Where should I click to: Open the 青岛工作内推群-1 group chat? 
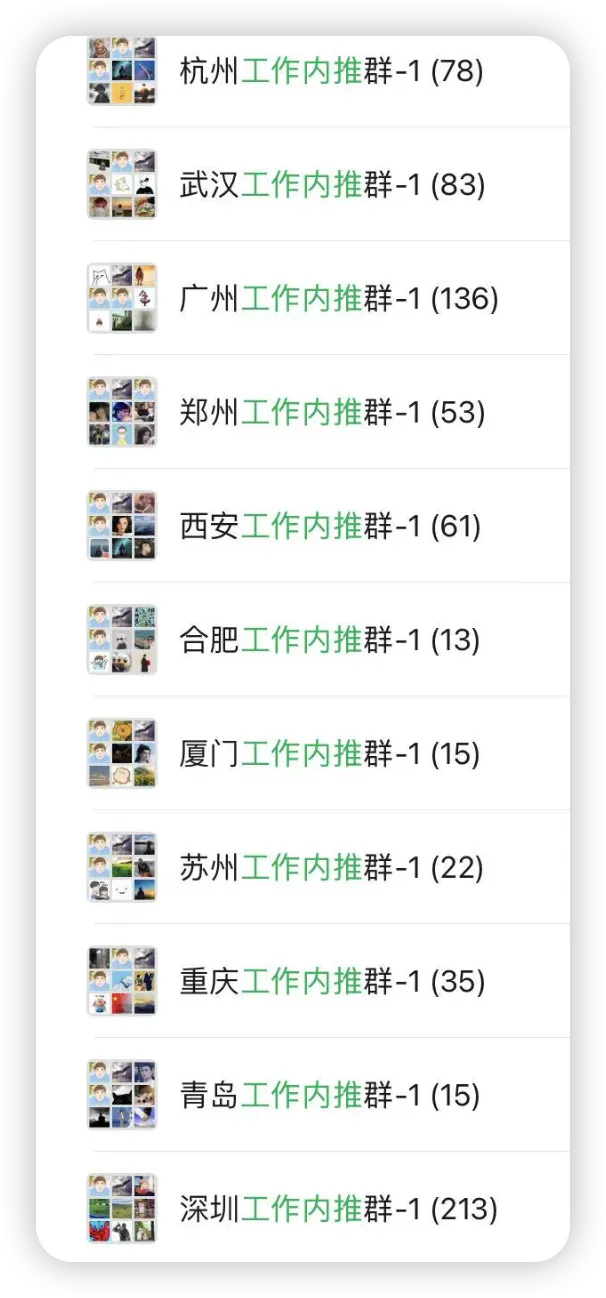tap(330, 1096)
